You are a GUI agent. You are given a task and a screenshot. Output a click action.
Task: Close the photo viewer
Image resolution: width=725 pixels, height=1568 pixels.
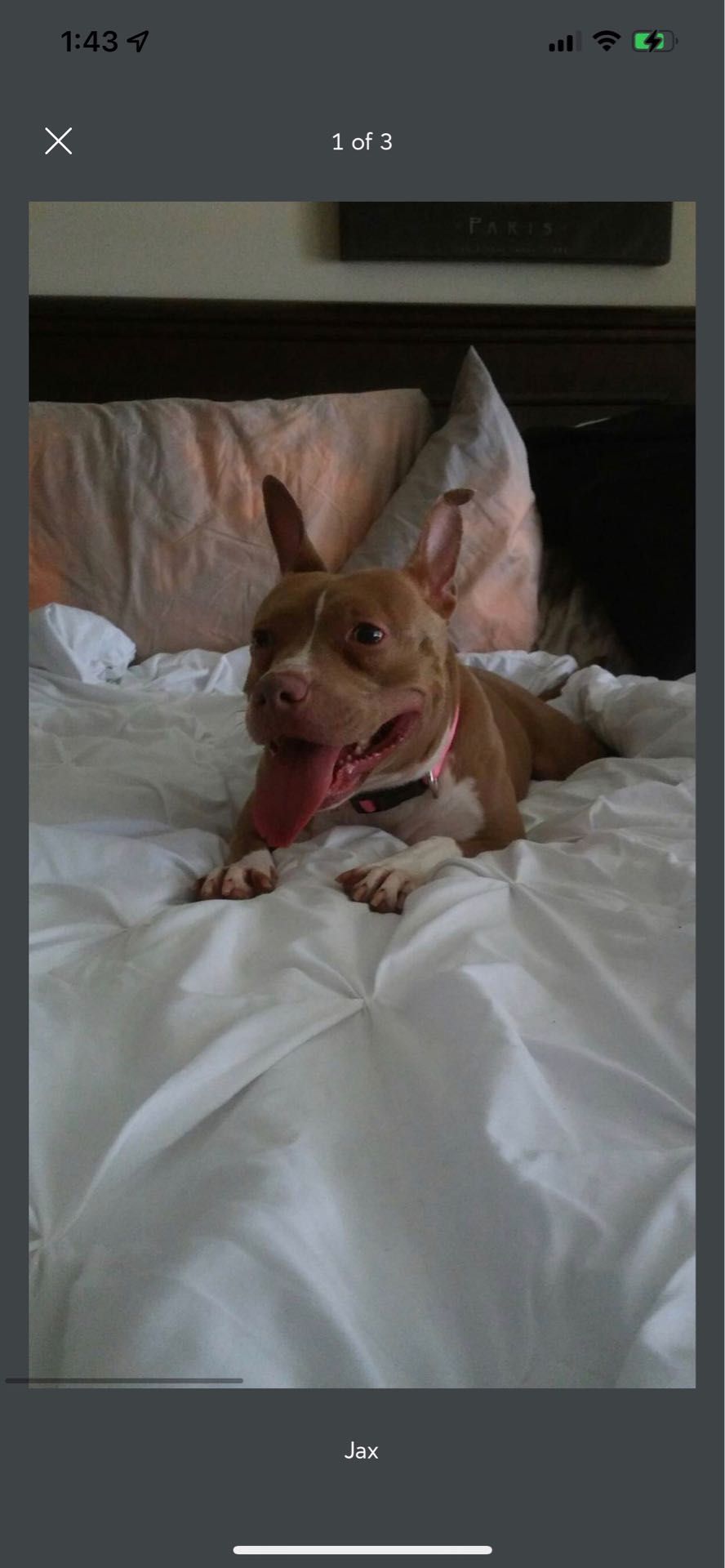pos(58,141)
